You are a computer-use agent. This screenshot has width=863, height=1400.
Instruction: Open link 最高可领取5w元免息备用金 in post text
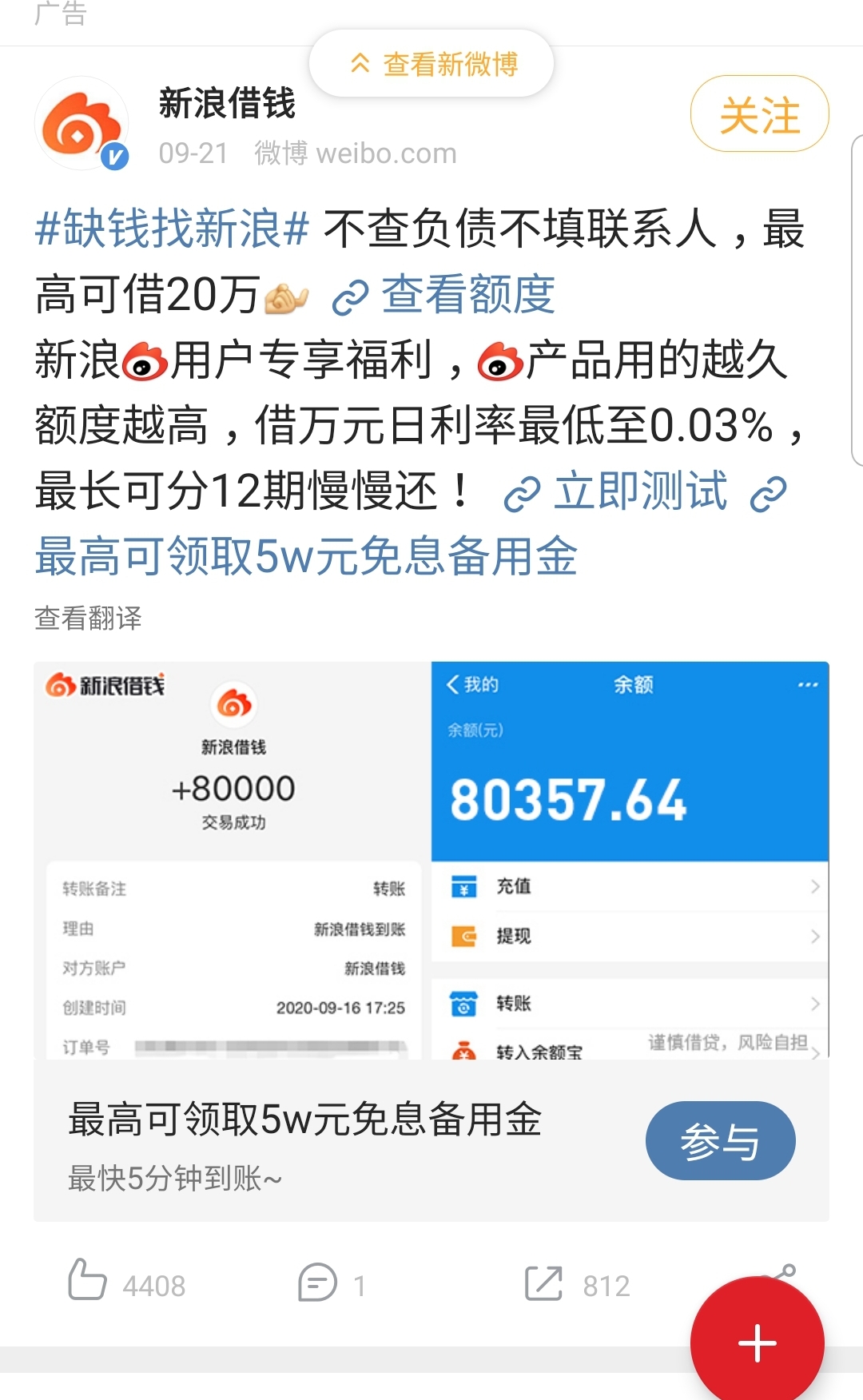pyautogui.click(x=307, y=557)
